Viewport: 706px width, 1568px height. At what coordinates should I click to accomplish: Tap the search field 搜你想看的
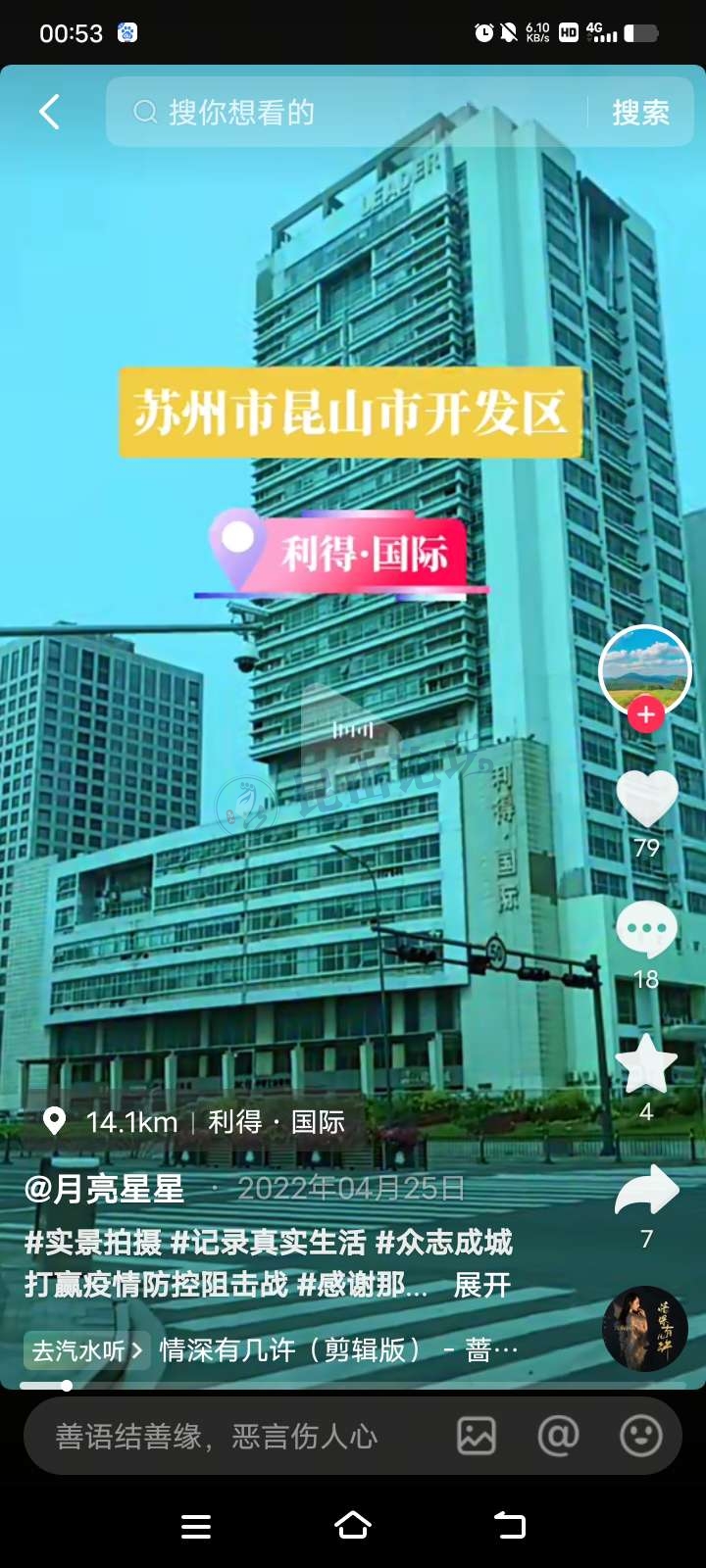click(x=353, y=113)
